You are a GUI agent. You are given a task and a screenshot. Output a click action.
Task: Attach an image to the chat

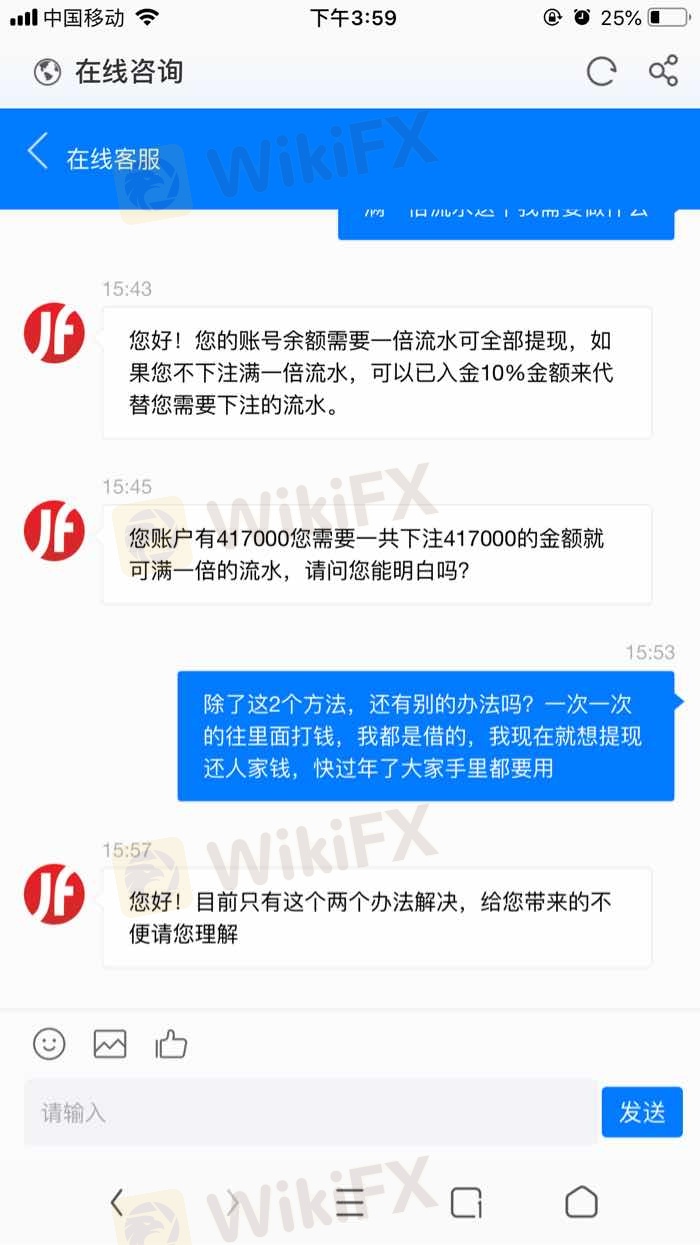110,1044
